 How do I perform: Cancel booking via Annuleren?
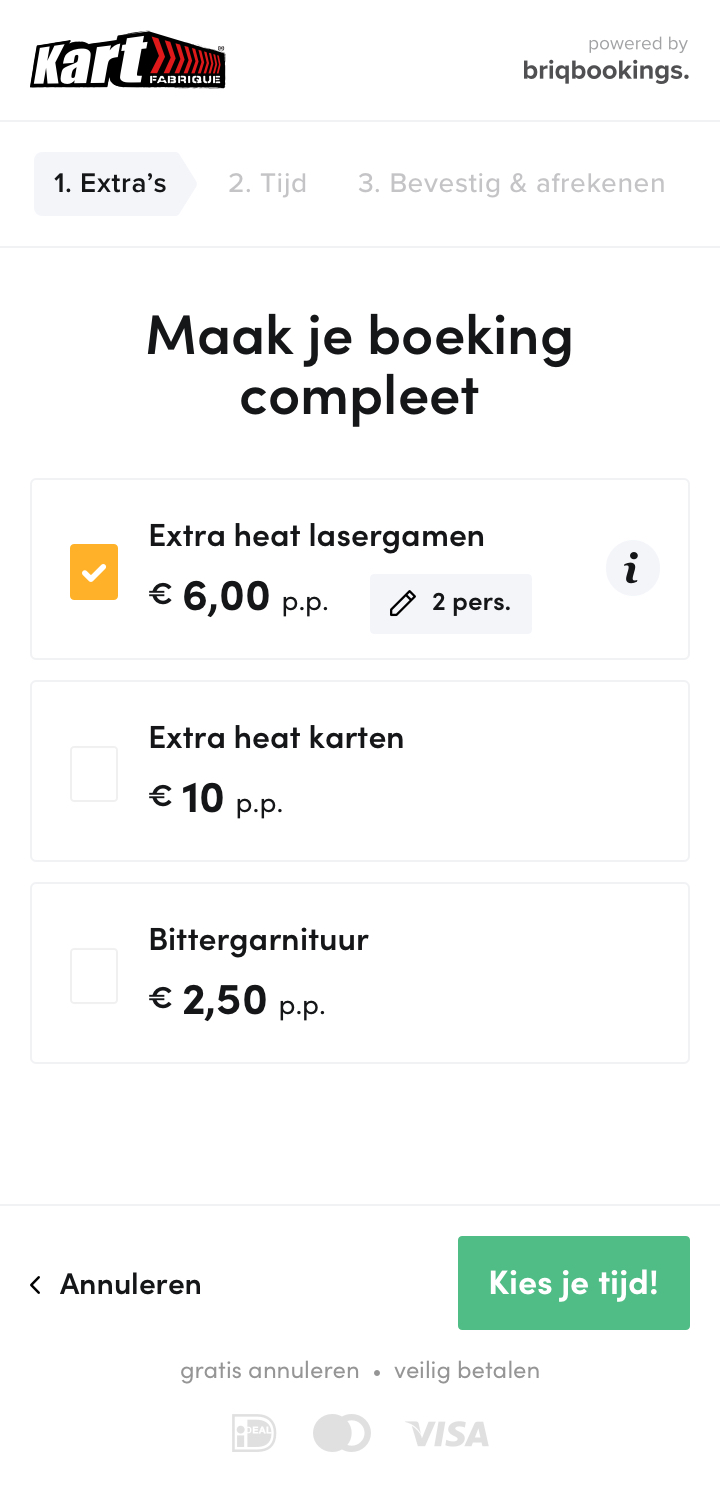pyautogui.click(x=115, y=1284)
